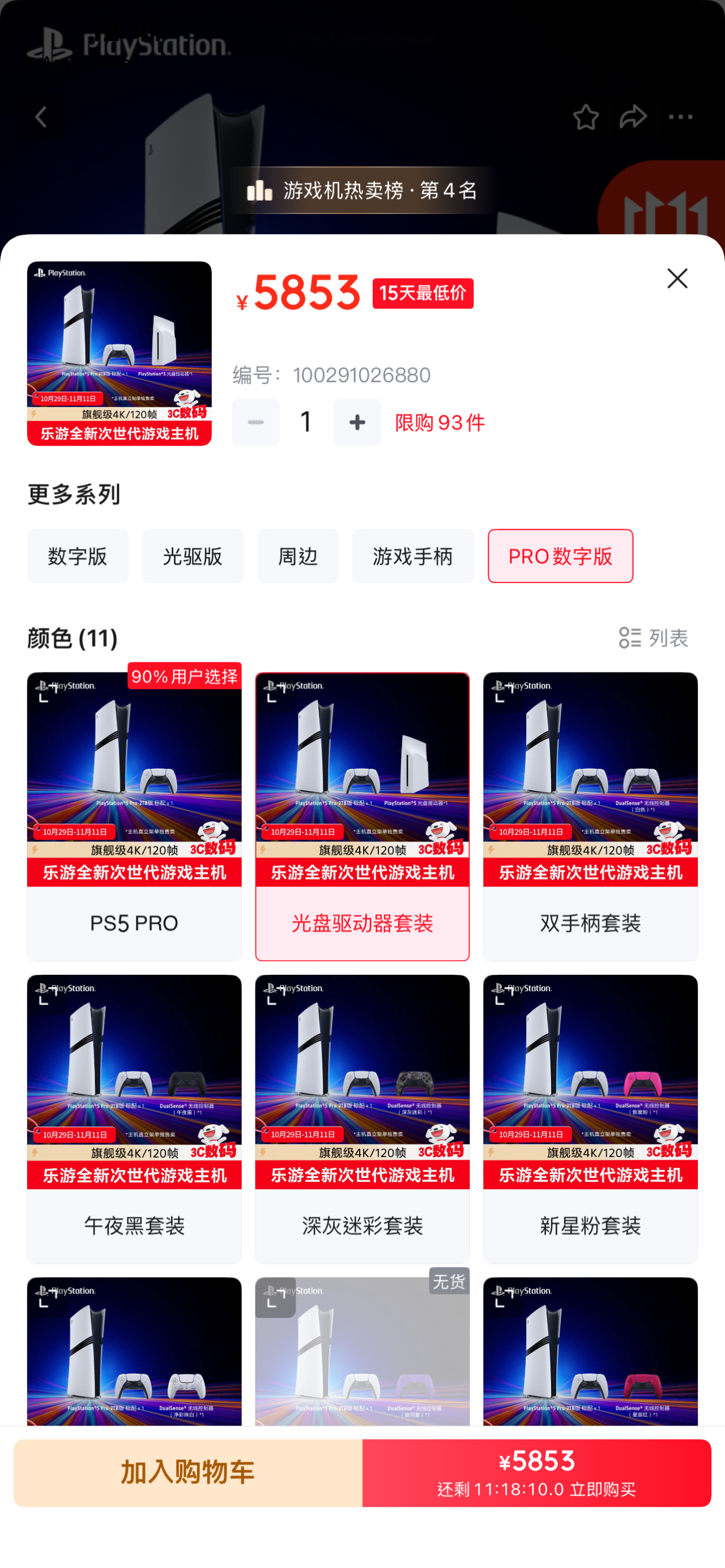
Task: Open the 光驱版 series option
Action: coord(193,556)
